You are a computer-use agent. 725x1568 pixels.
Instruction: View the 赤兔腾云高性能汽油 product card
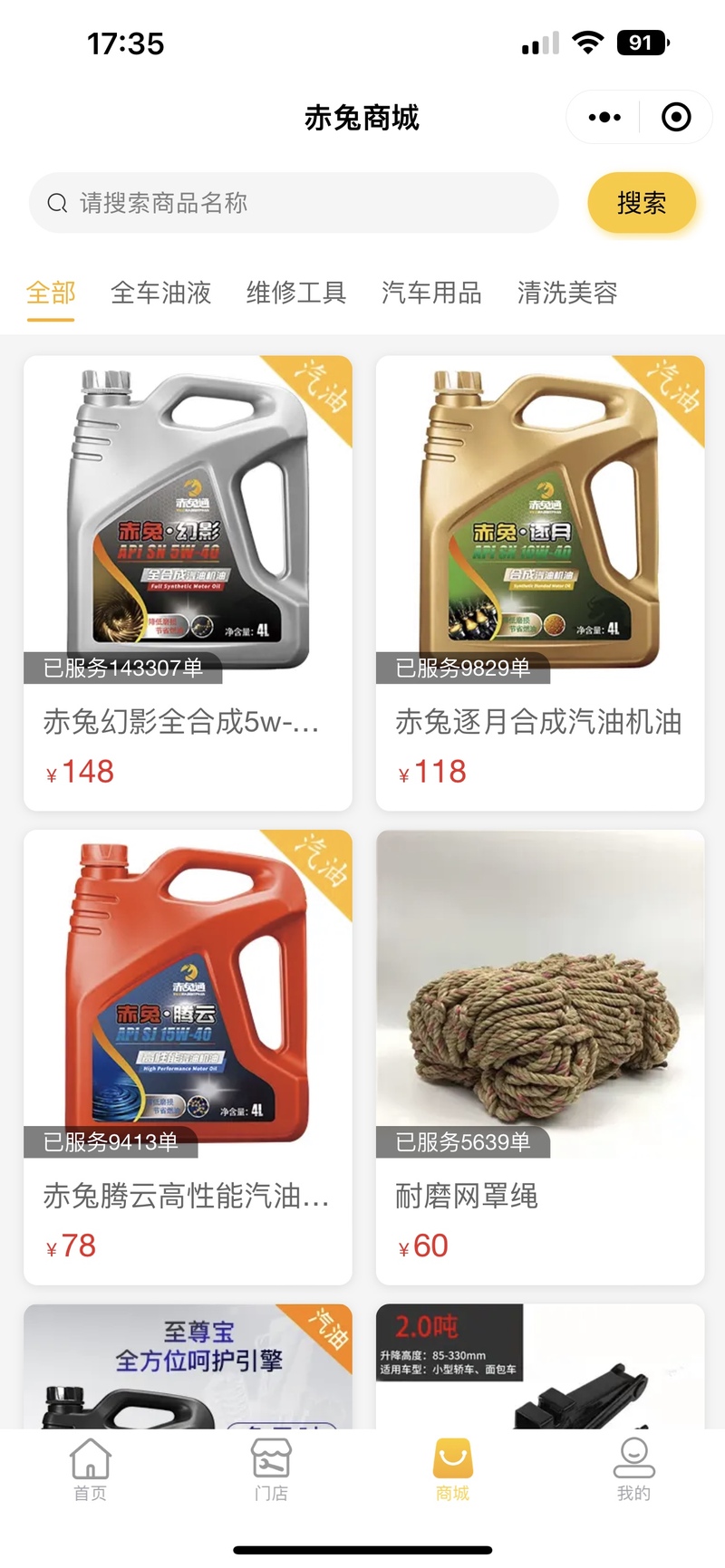188,1056
